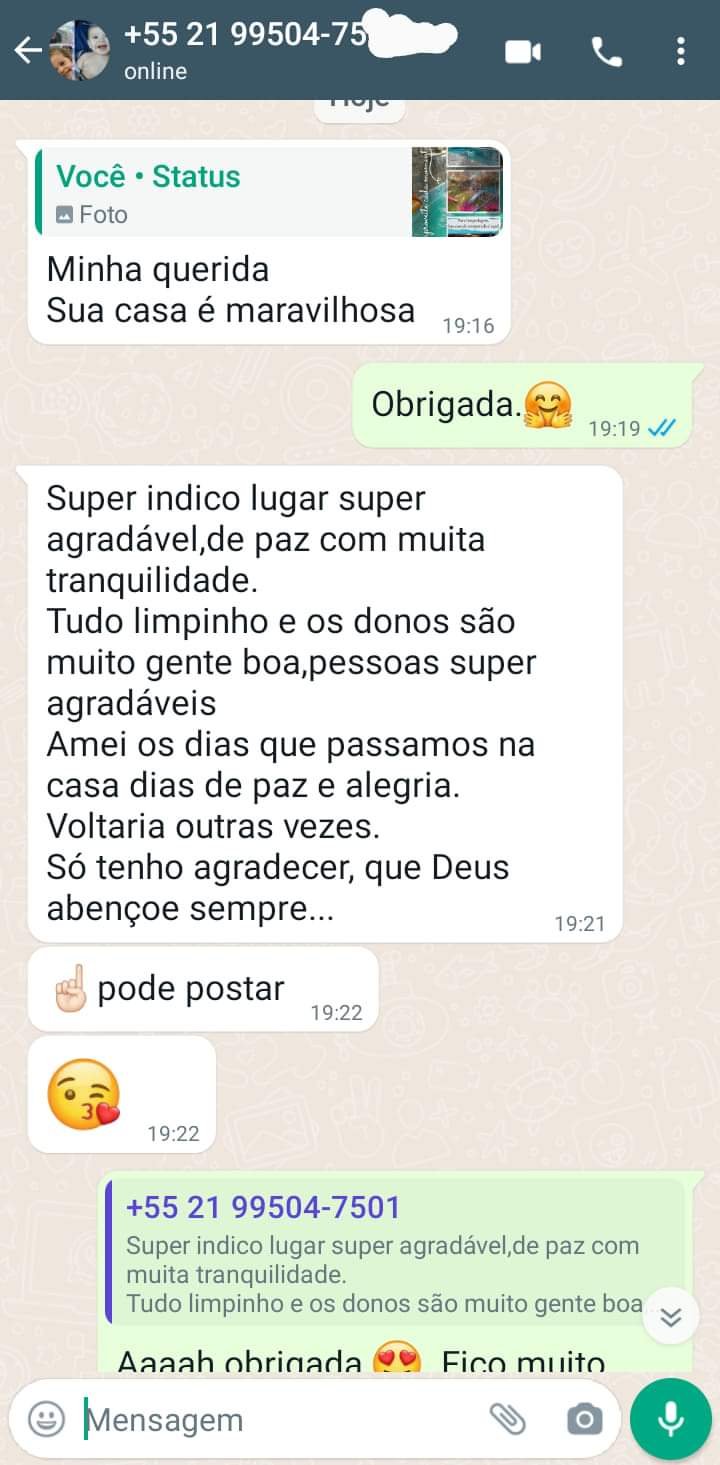Open the emoji picker
Viewport: 720px width, 1465px height.
[x=46, y=1419]
